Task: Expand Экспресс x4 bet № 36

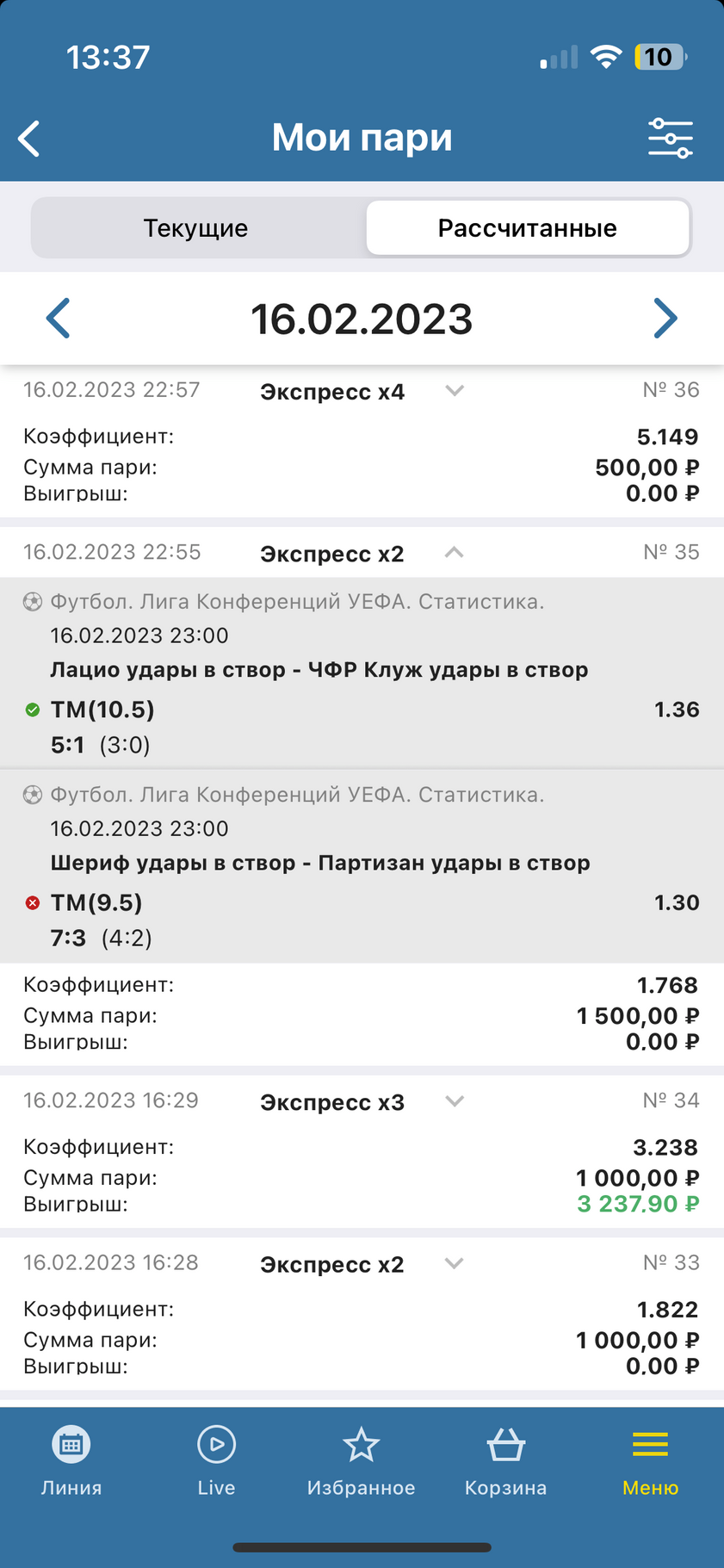Action: pyautogui.click(x=455, y=391)
